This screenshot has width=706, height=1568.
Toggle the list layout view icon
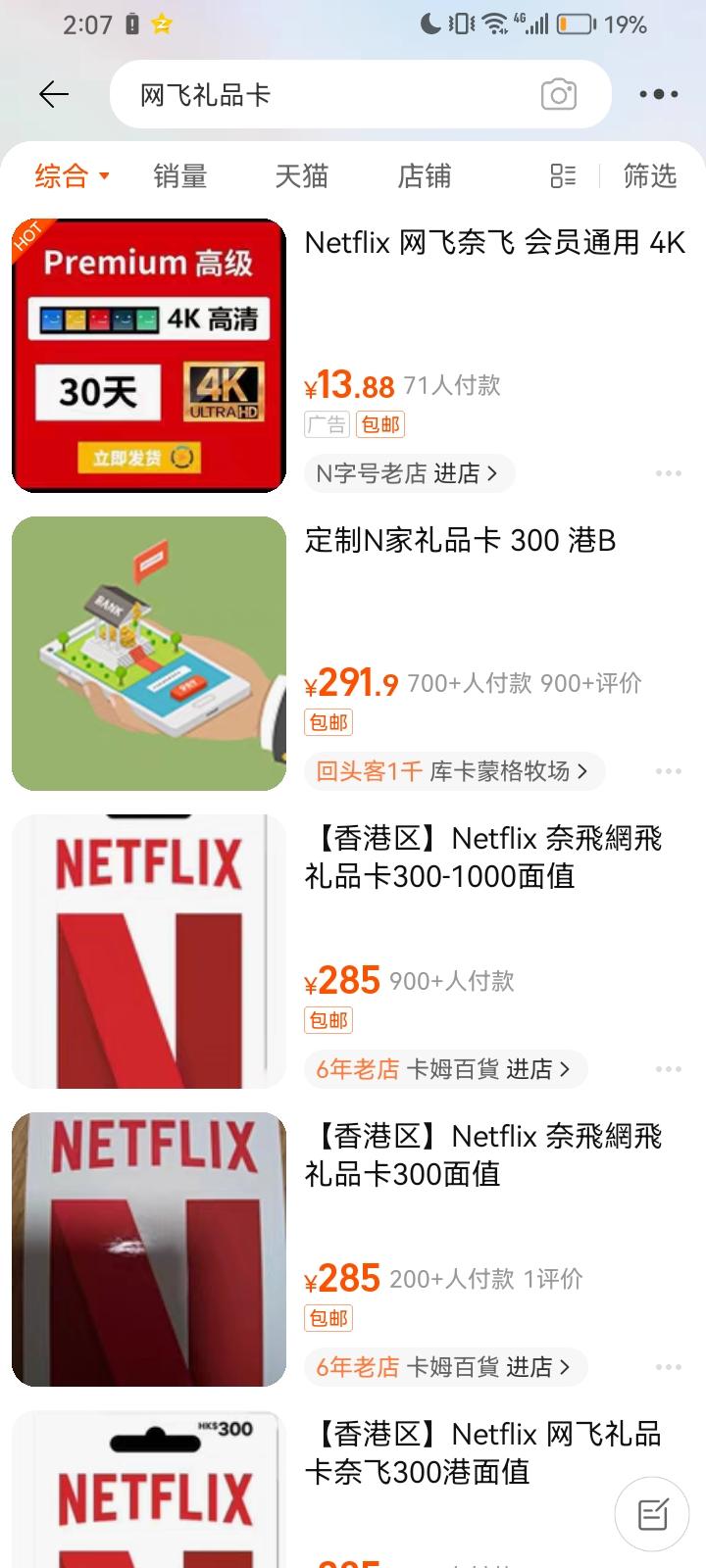tap(563, 176)
